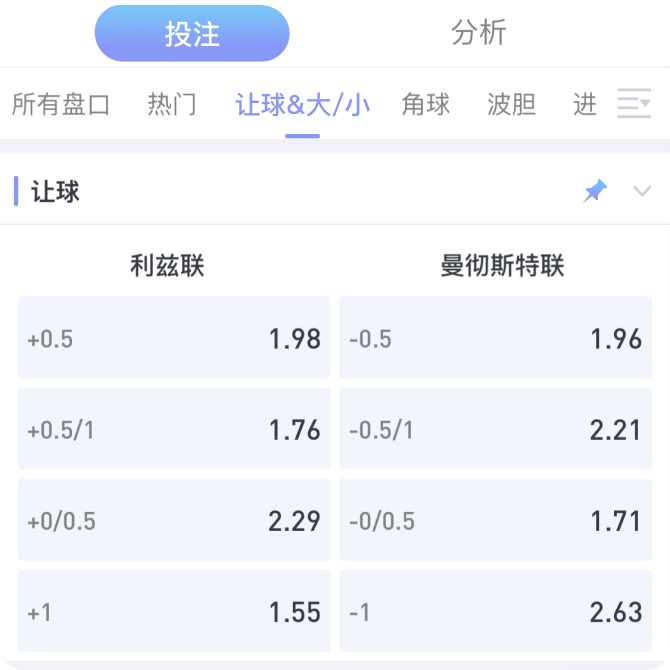Select the 让球&大/小 category
This screenshot has width=670, height=670.
pos(302,104)
